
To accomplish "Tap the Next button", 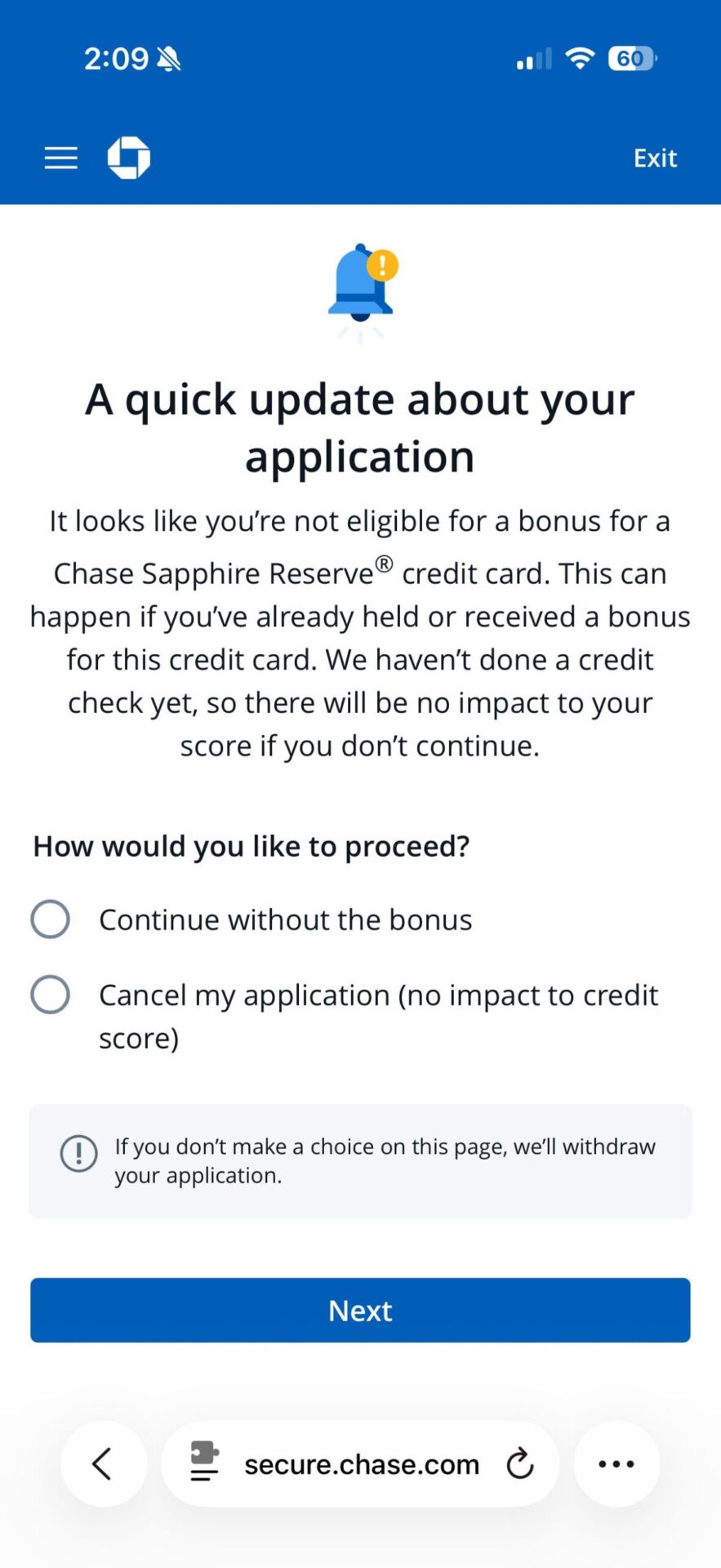I will click(x=360, y=1310).
